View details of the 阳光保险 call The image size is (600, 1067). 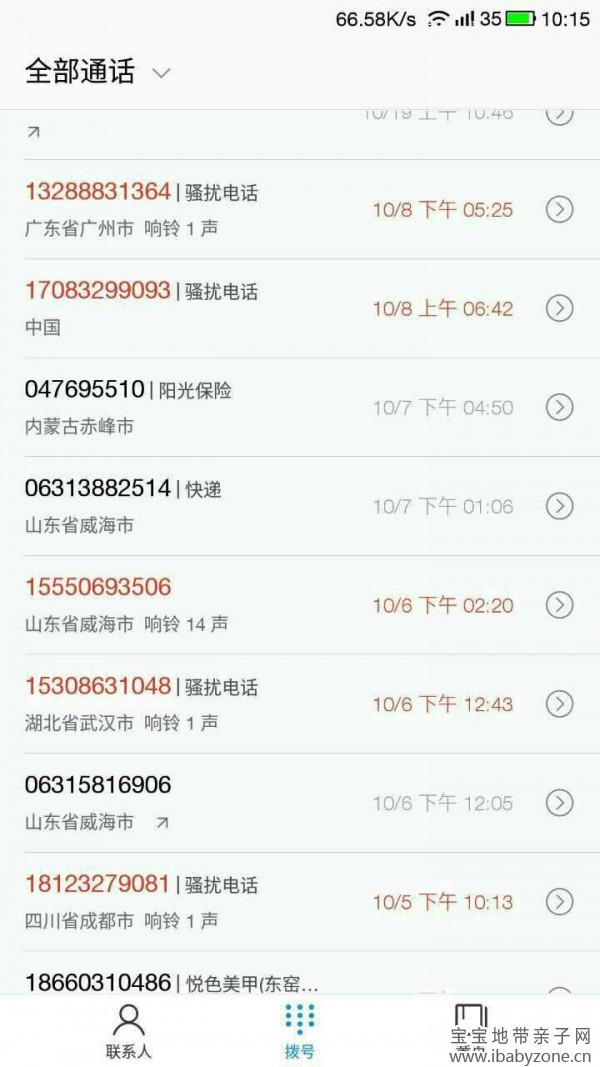coord(559,408)
